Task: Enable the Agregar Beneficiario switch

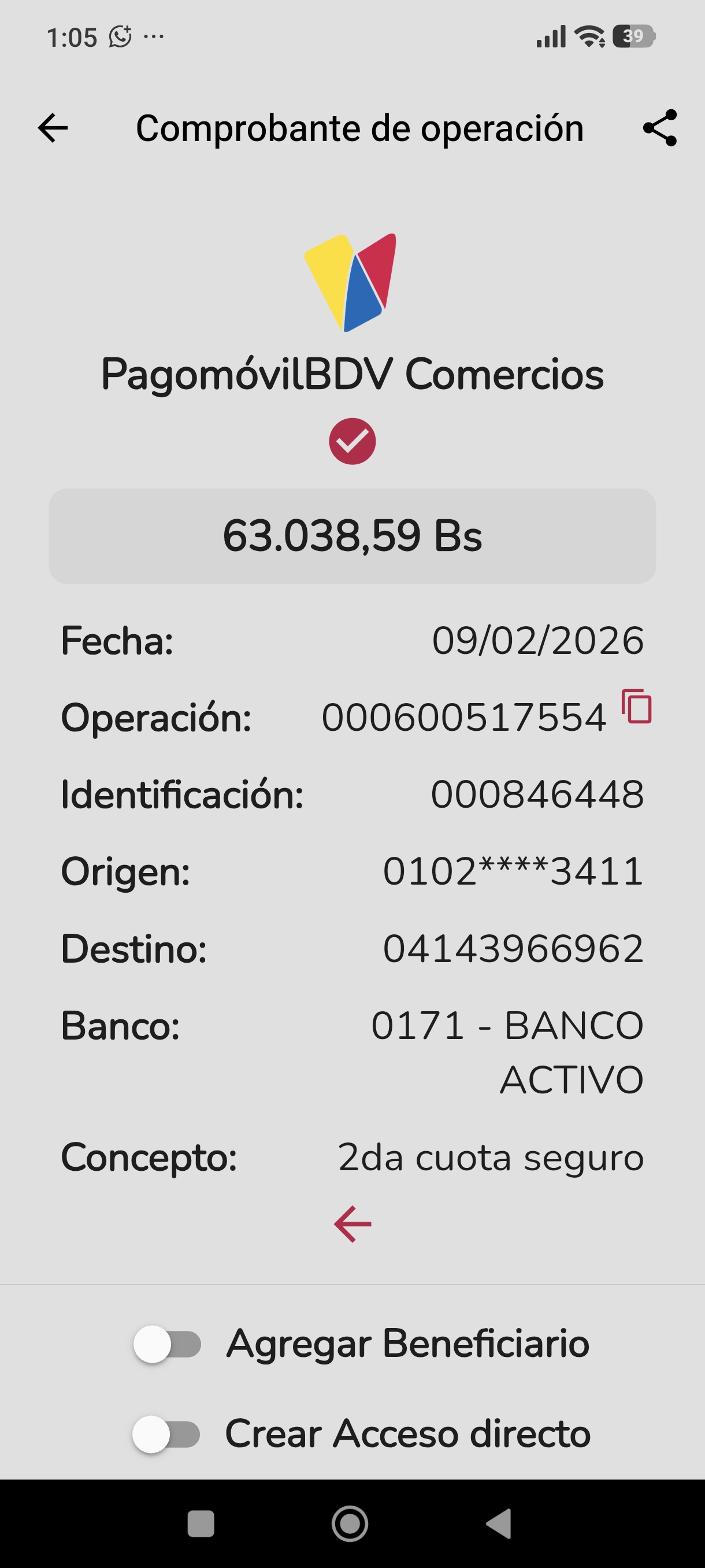Action: coord(168,1344)
